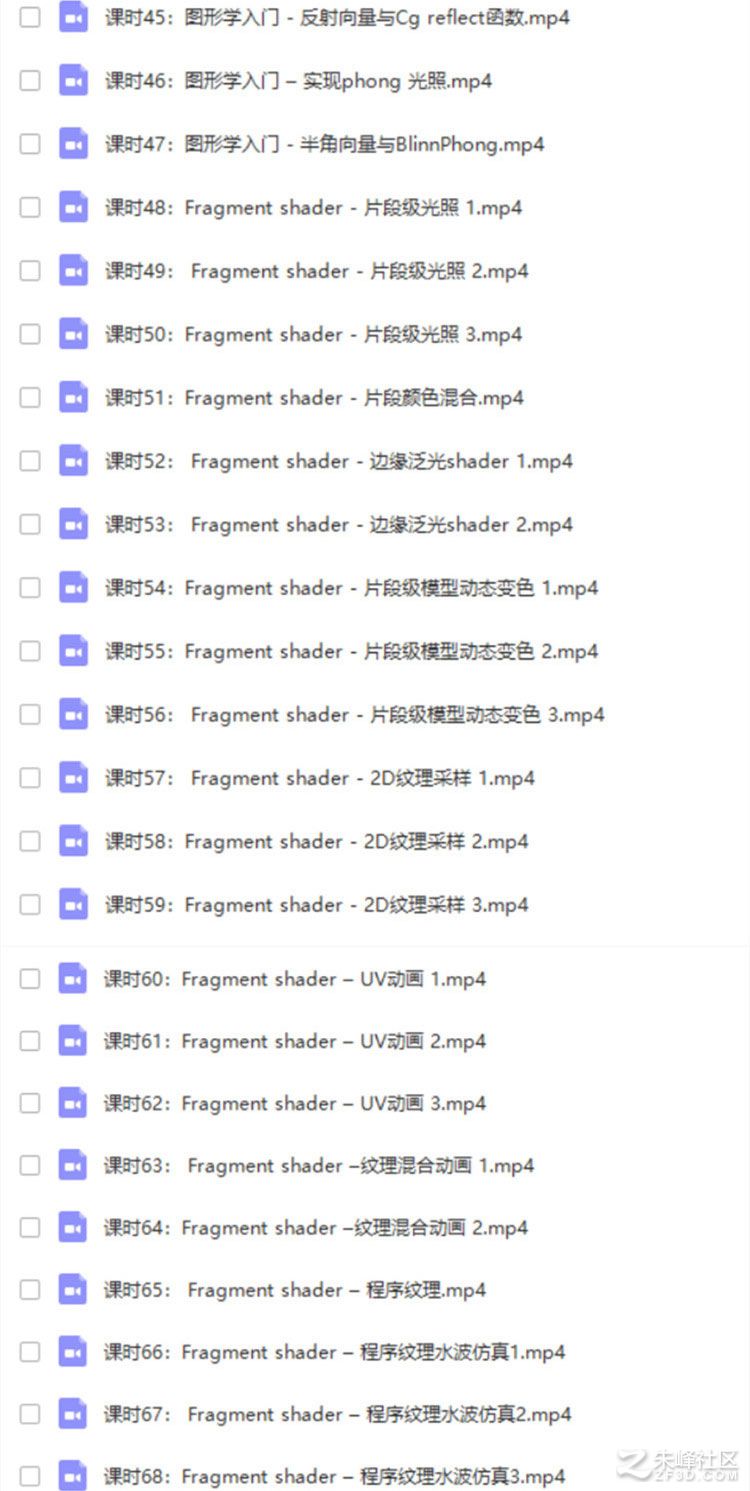Mark the checkbox of 课时54 片段级模型动态变色 1.mp4
This screenshot has height=1491, width=750.
coord(30,588)
